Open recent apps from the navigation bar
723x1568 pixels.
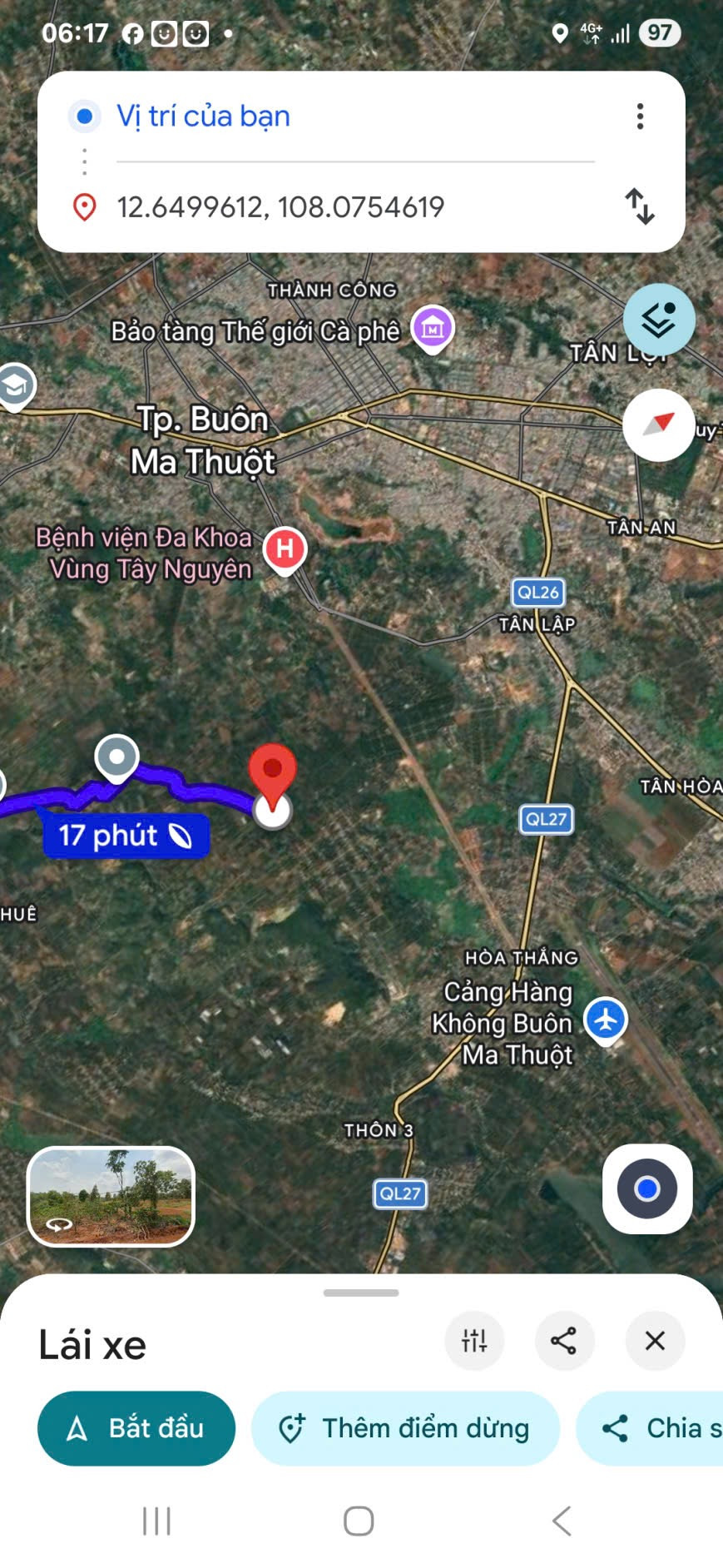[156, 1521]
